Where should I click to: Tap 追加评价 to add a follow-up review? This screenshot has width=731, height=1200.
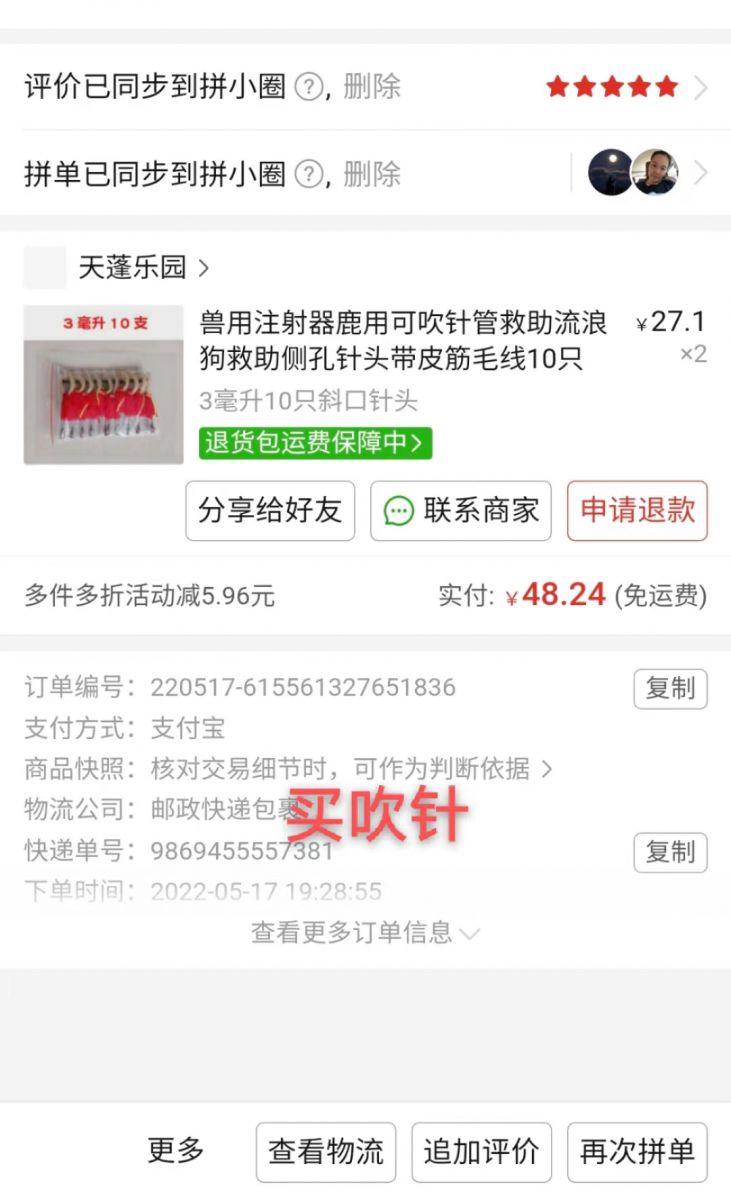(x=481, y=1152)
